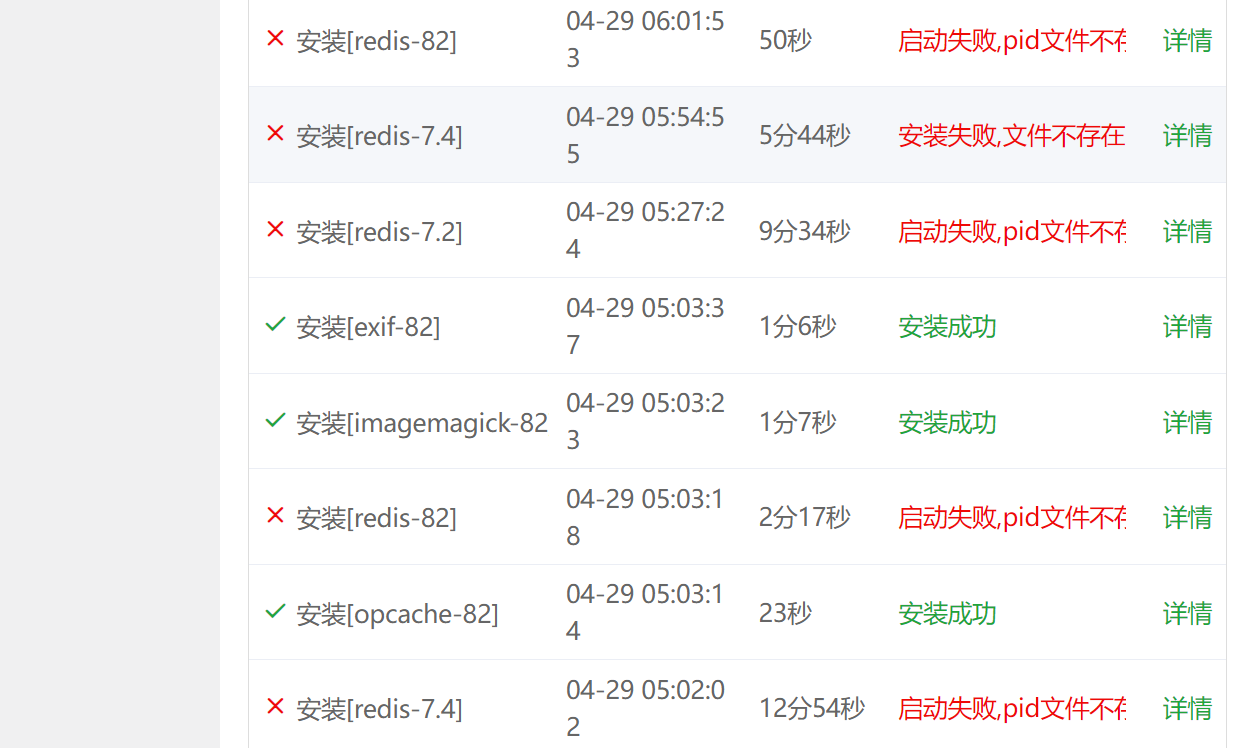Open 详情 for redis-82 install at 06:01:53
1238x748 pixels.
1187,40
